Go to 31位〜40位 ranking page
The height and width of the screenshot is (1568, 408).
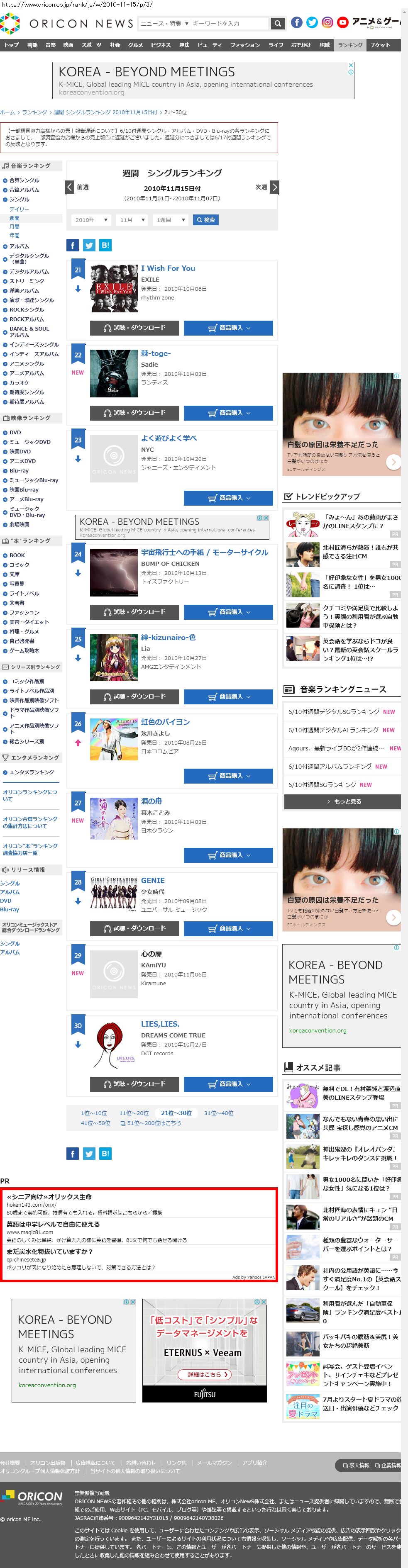219,1113
